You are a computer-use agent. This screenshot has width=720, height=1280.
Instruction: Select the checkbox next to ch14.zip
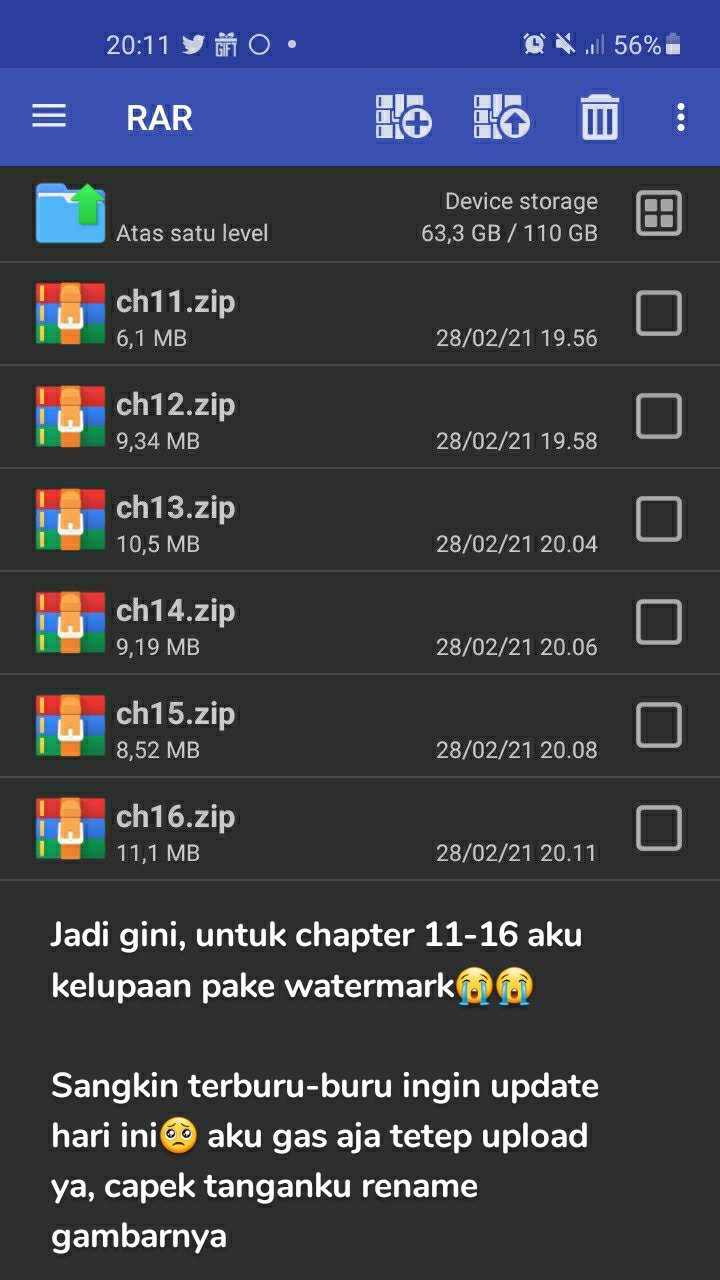coord(659,621)
